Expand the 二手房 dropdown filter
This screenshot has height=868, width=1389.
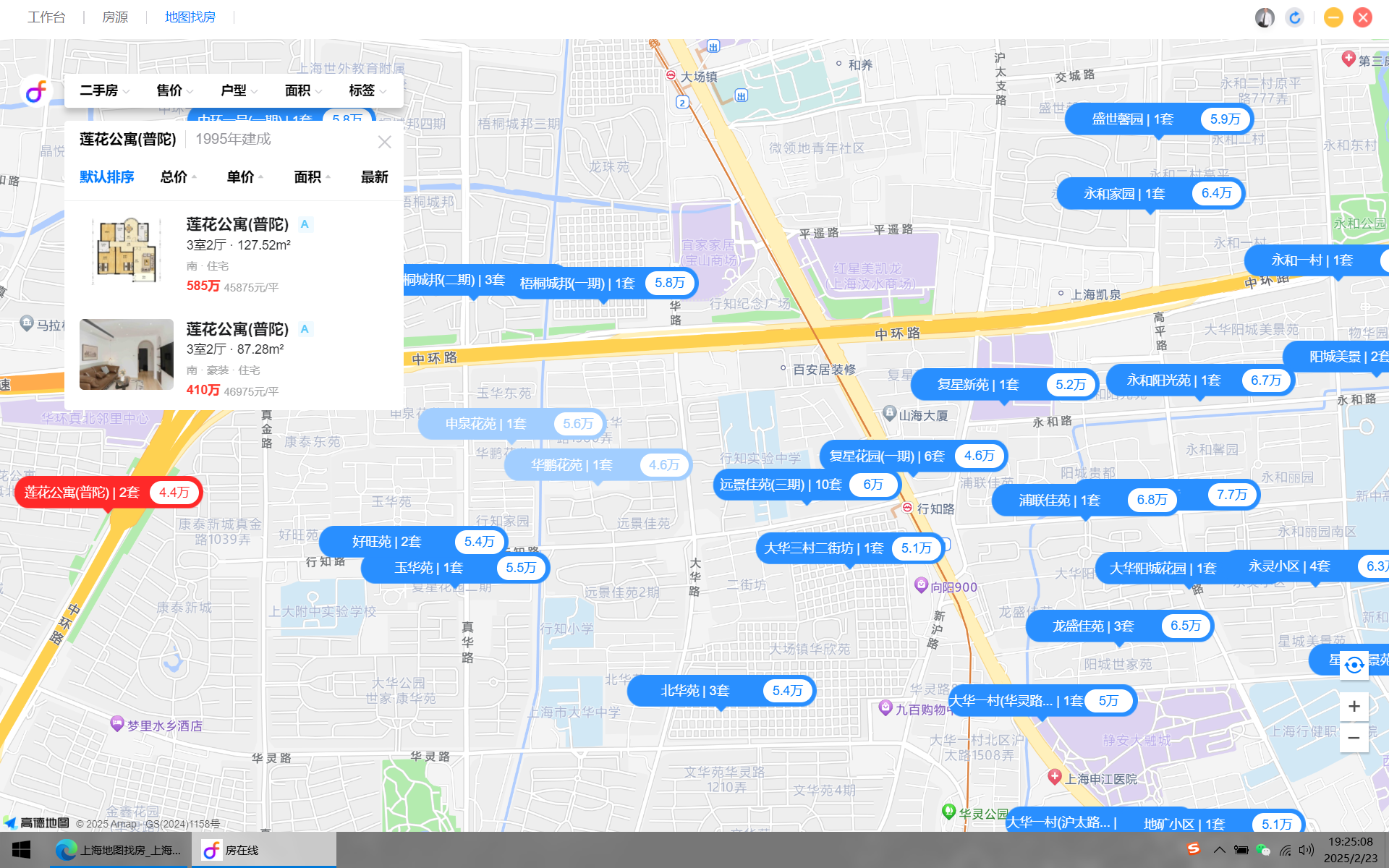pos(104,90)
